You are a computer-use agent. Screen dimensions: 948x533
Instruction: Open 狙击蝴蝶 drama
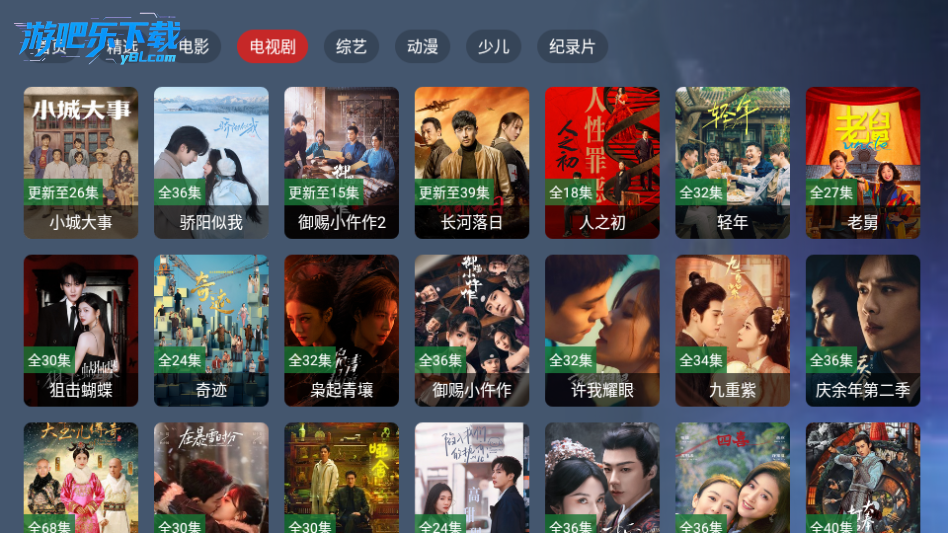[x=81, y=330]
